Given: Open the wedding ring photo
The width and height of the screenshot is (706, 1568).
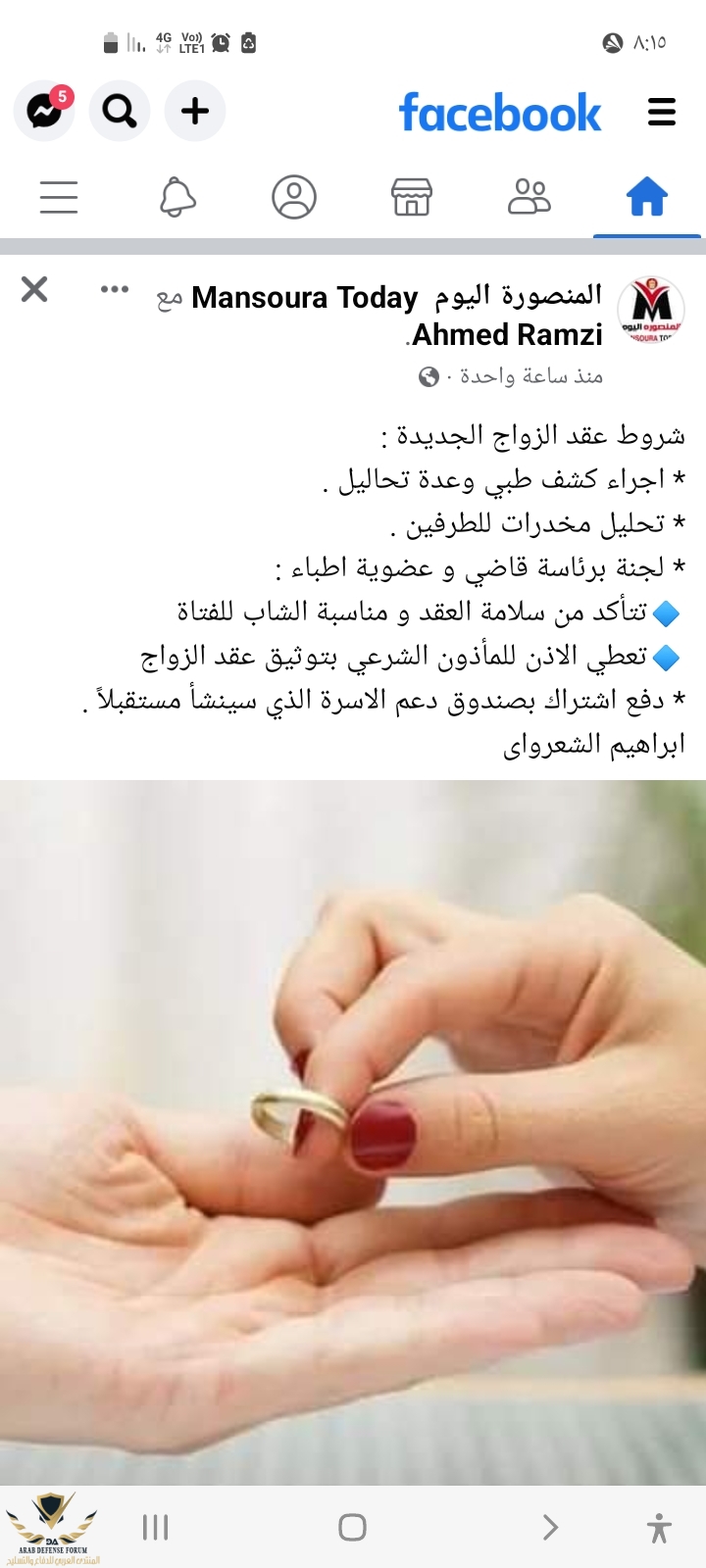Looking at the screenshot, I should coord(353,1127).
